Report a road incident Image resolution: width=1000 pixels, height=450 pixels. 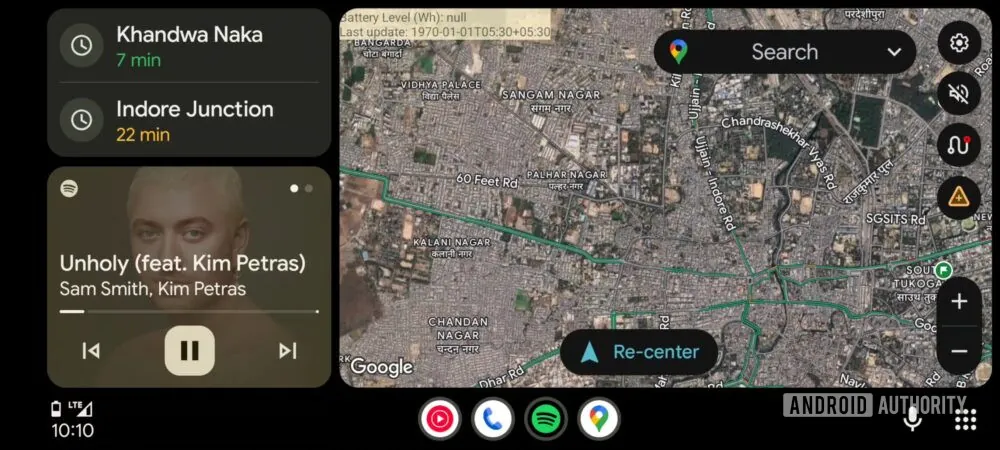point(959,196)
